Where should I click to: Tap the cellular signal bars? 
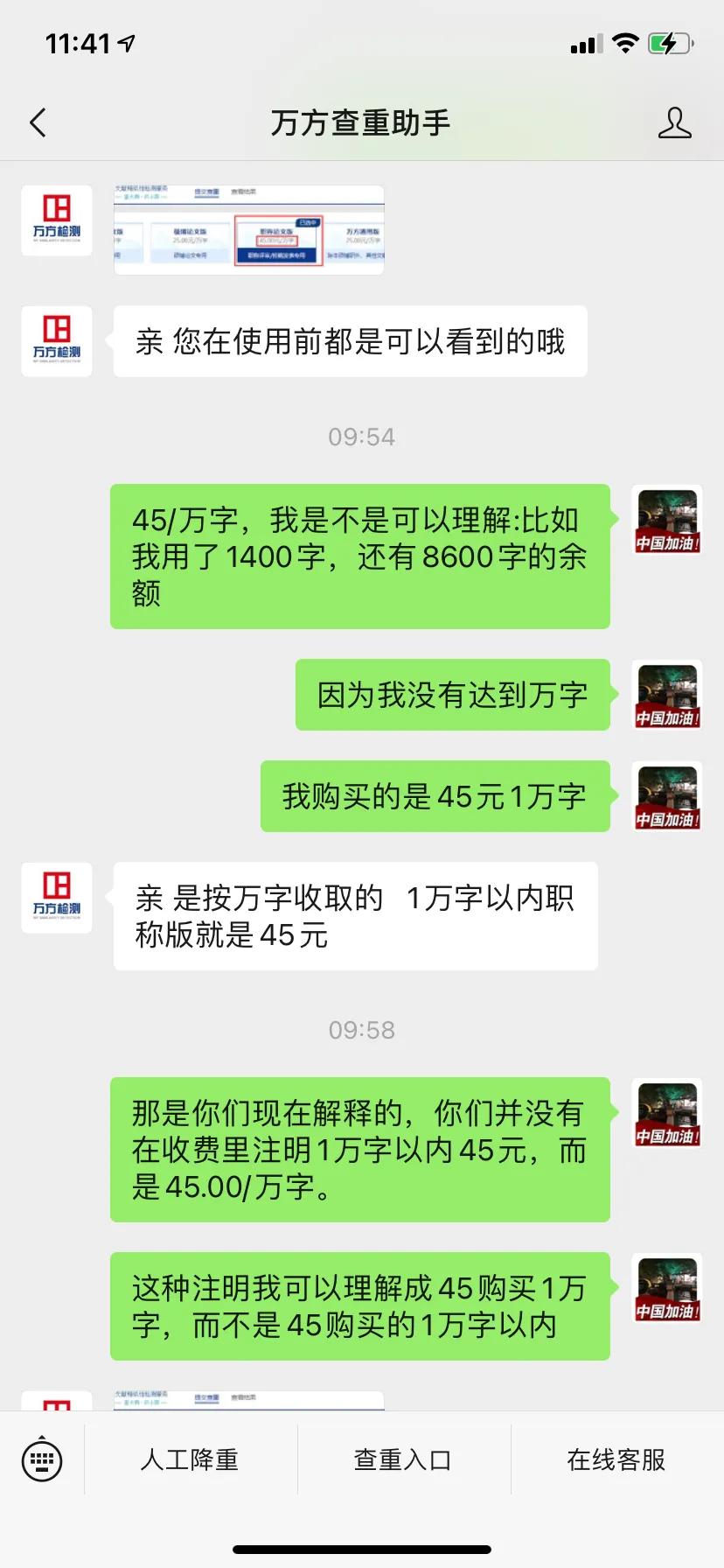click(584, 43)
